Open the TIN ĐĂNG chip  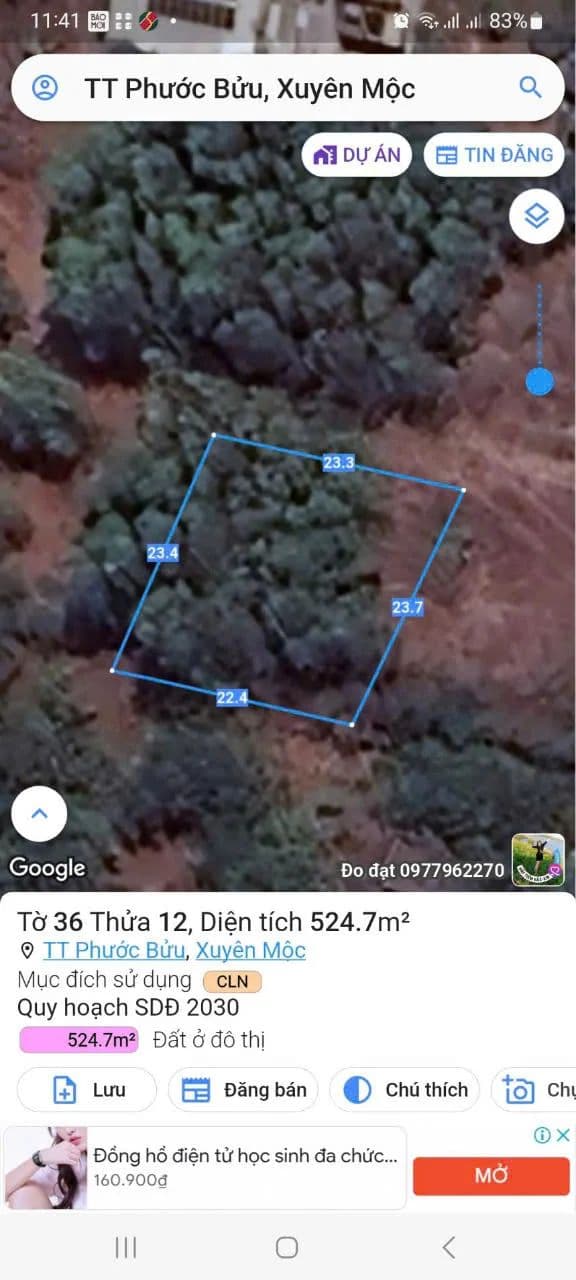click(x=494, y=155)
